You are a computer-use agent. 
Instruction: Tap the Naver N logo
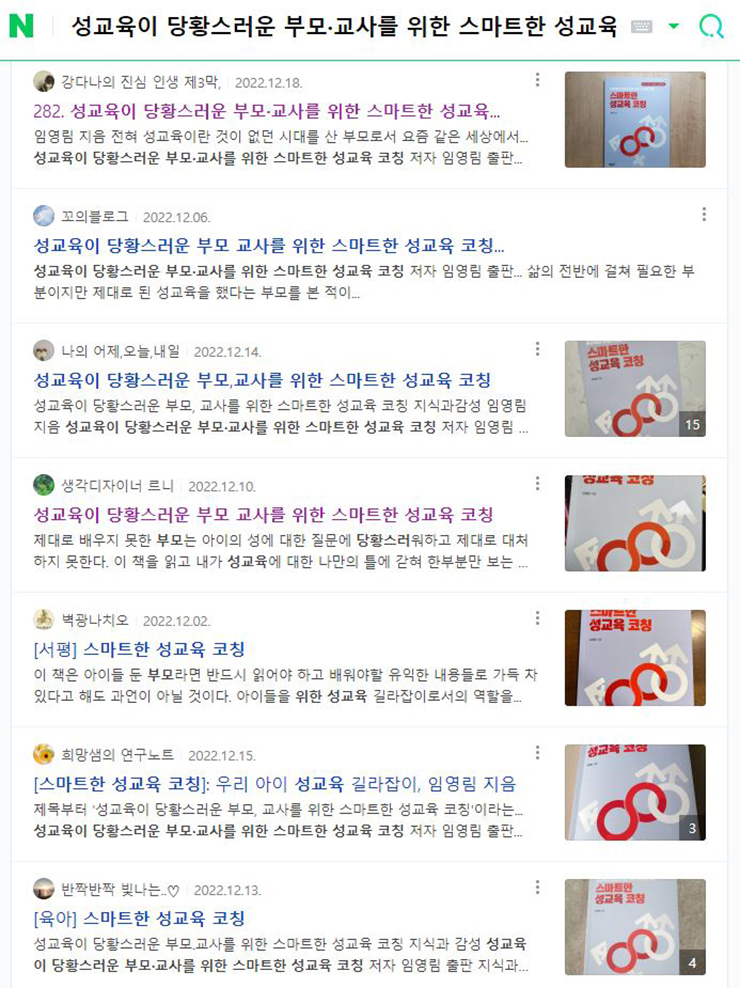point(21,27)
